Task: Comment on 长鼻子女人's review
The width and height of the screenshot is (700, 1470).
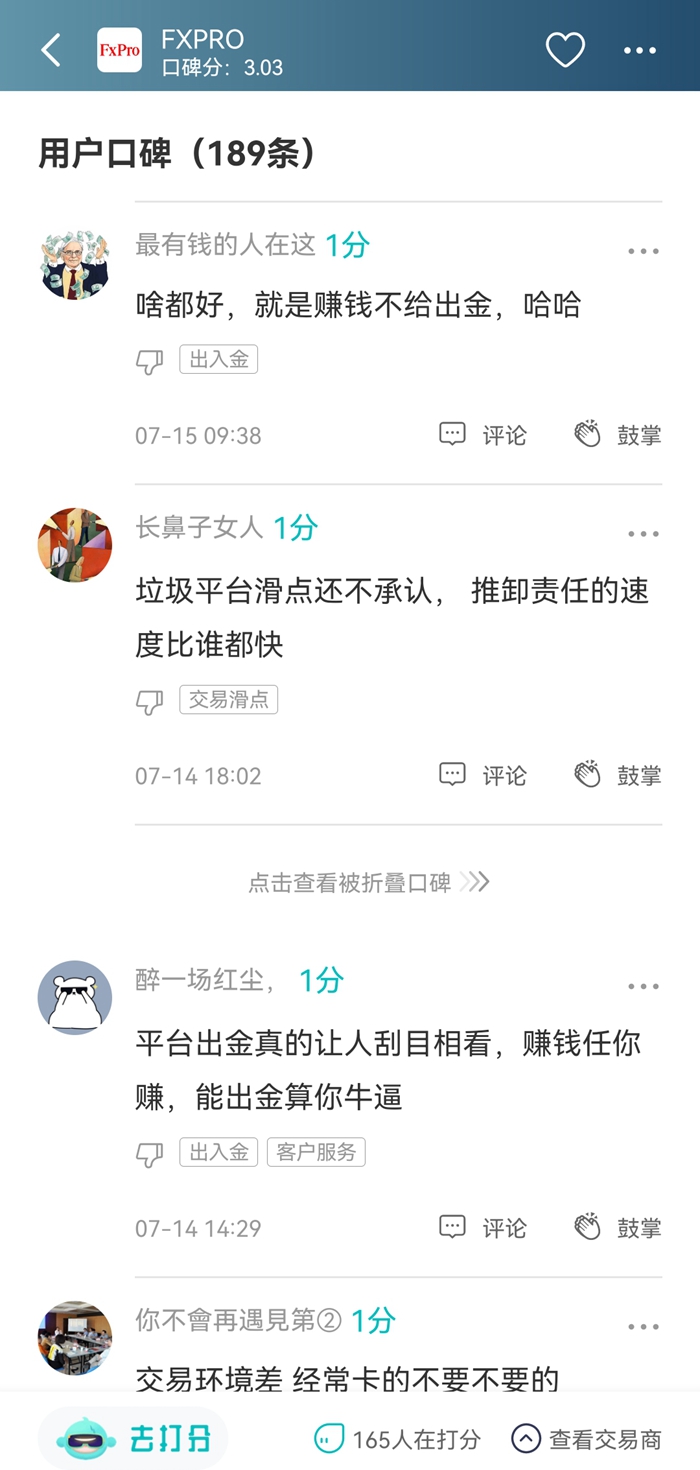Action: pyautogui.click(x=483, y=775)
